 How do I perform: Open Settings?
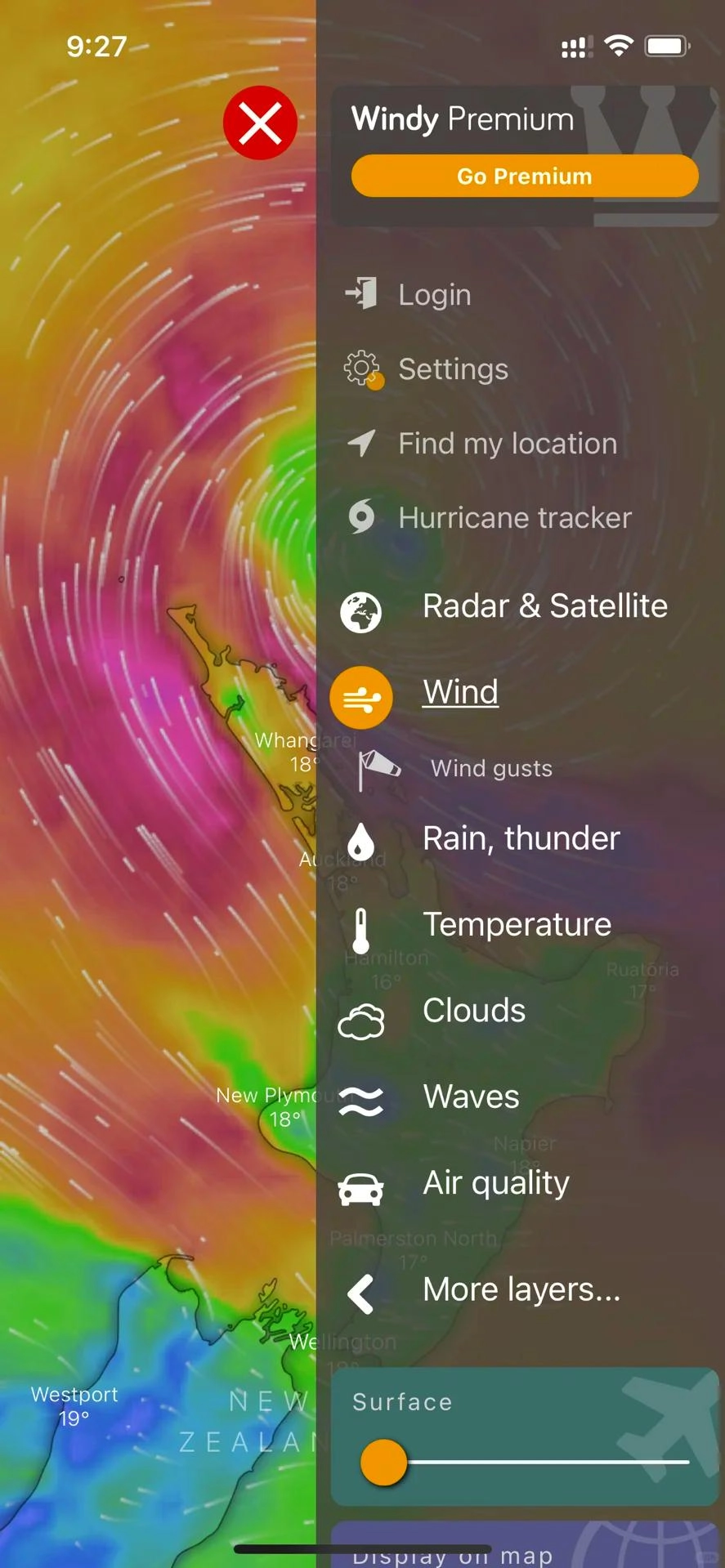pyautogui.click(x=452, y=369)
